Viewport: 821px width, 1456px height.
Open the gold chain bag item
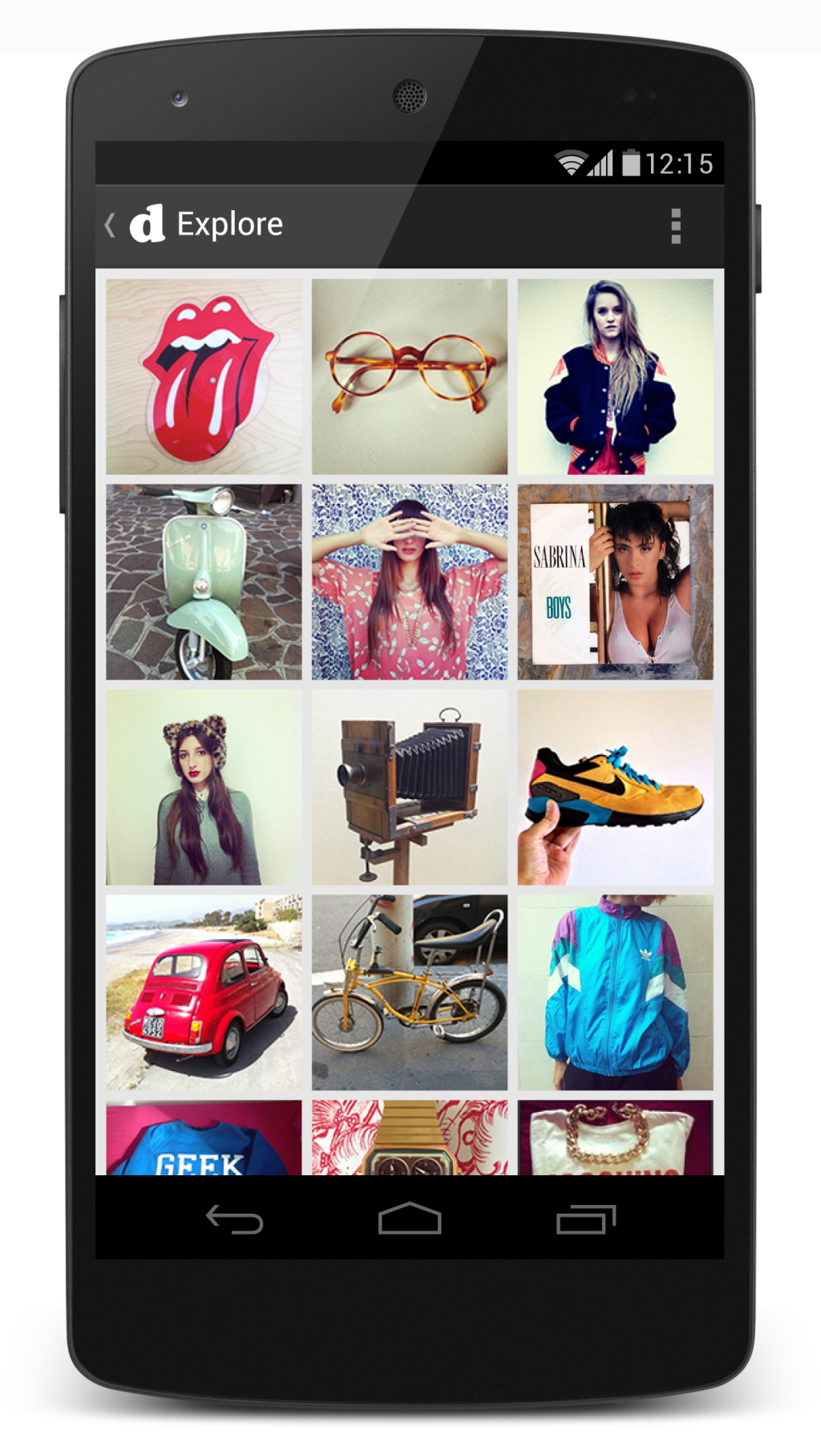615,1138
